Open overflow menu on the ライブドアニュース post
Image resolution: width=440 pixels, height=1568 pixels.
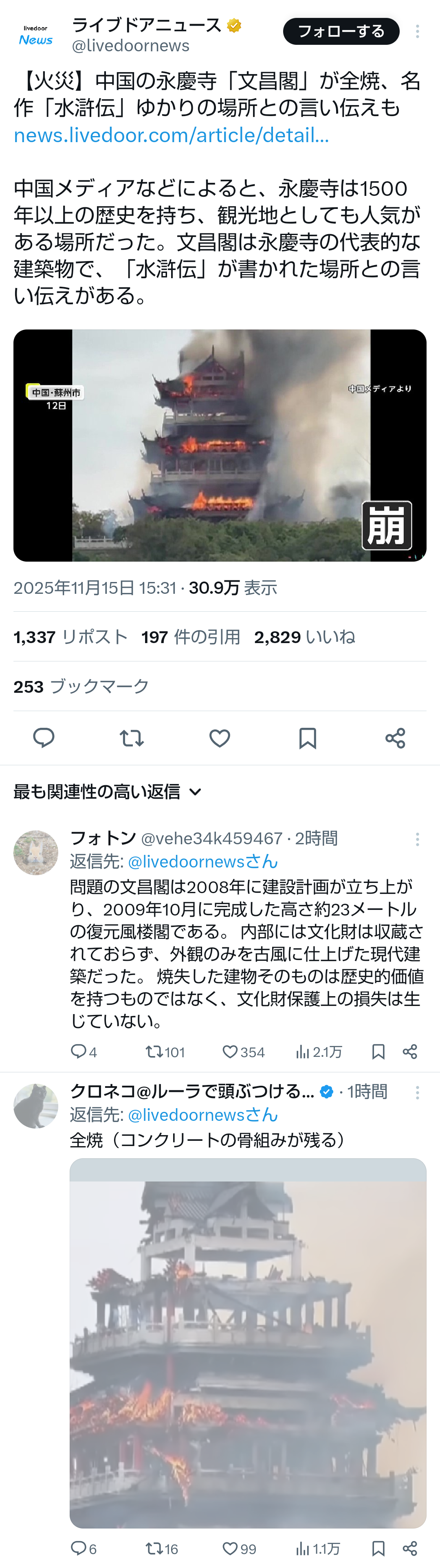[x=418, y=32]
